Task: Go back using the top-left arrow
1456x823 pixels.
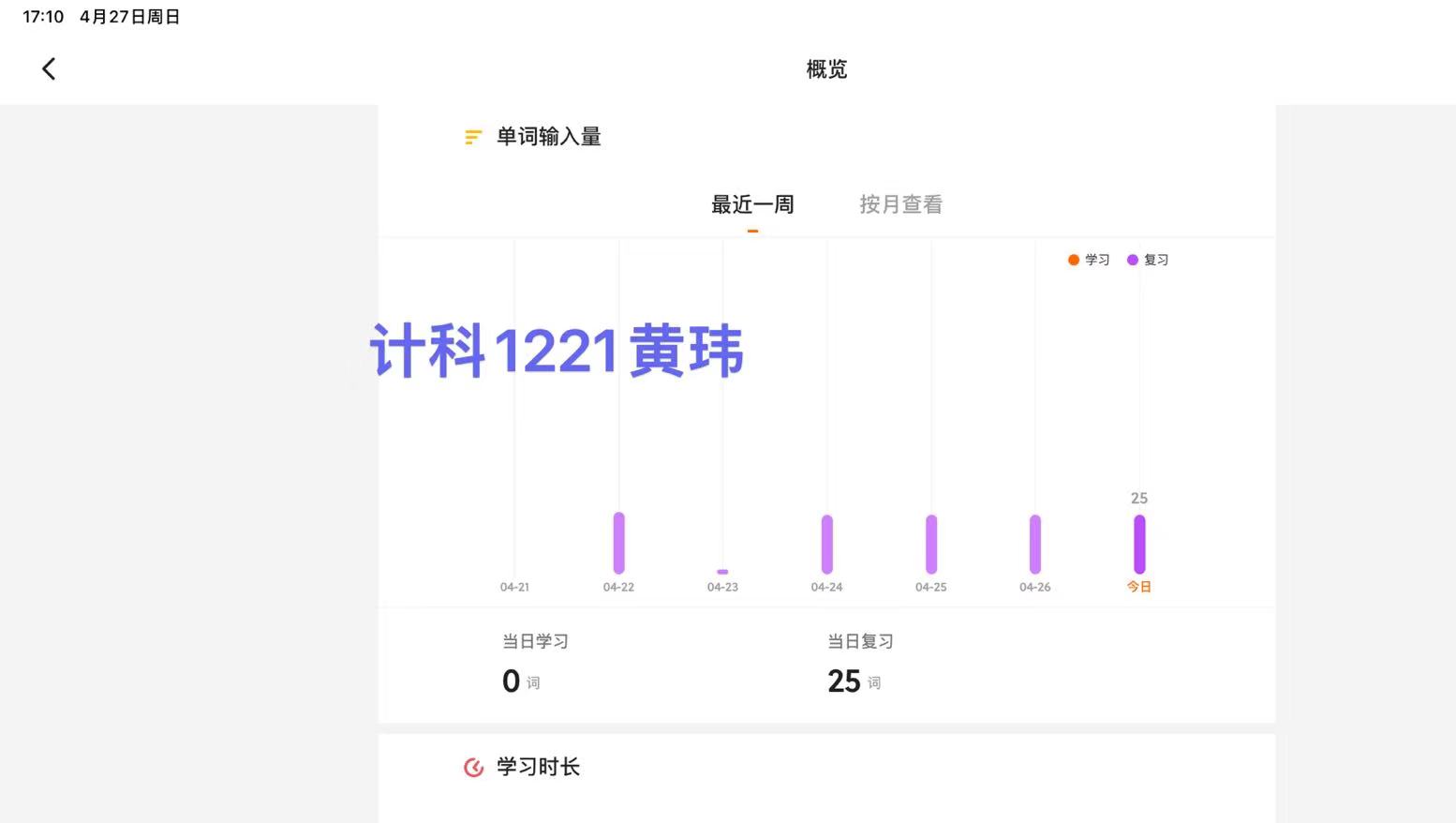Action: [x=49, y=68]
